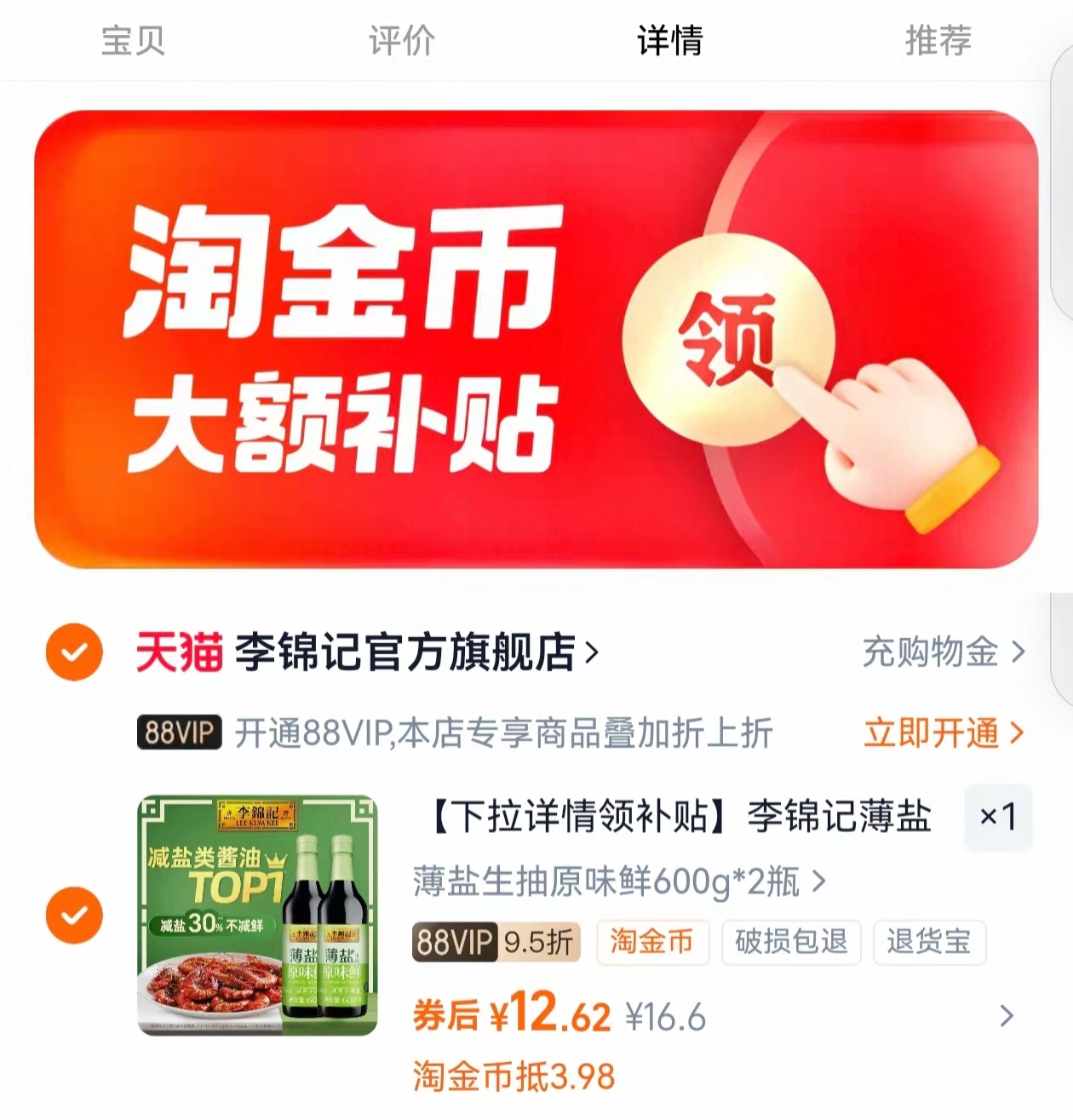The width and height of the screenshot is (1073, 1120).
Task: Click the 破损包退 service badge
Action: 790,942
